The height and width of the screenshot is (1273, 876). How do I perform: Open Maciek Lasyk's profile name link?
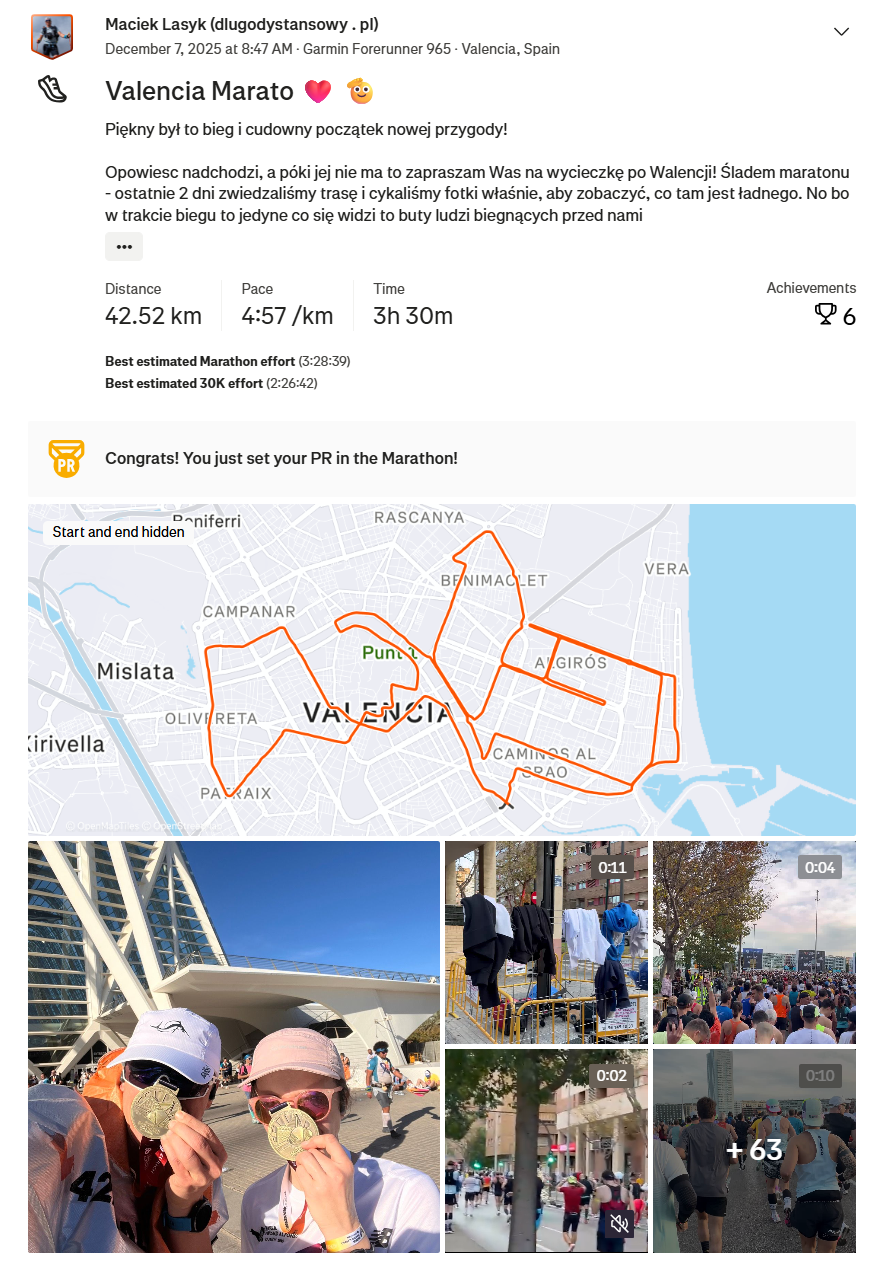tap(241, 24)
